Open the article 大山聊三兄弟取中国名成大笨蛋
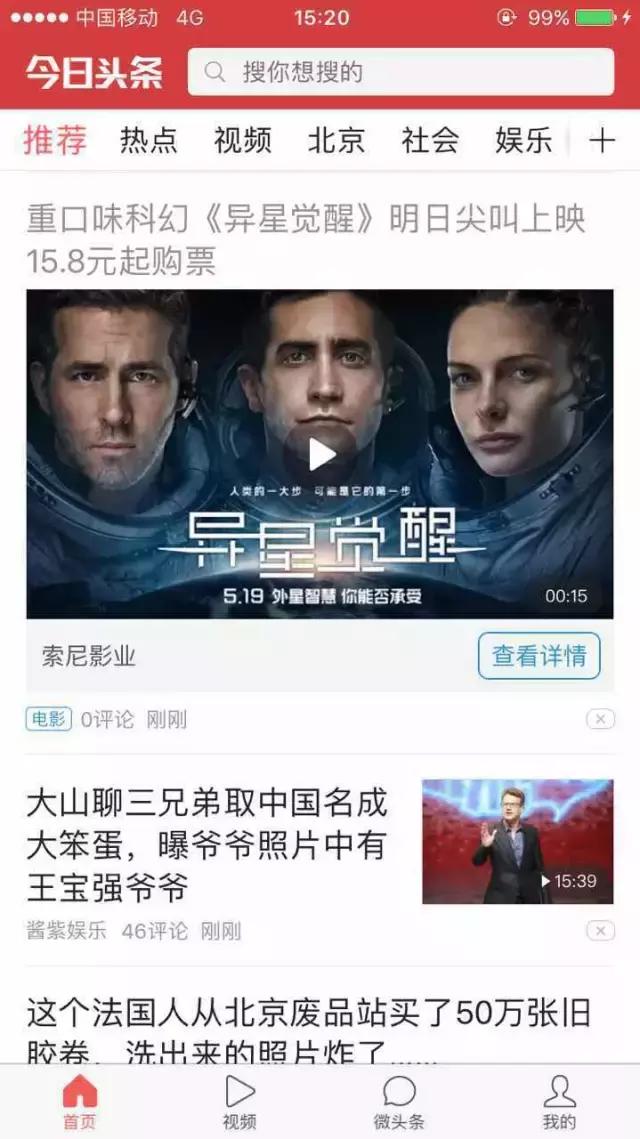Screen dimensions: 640x1139 coord(207,846)
